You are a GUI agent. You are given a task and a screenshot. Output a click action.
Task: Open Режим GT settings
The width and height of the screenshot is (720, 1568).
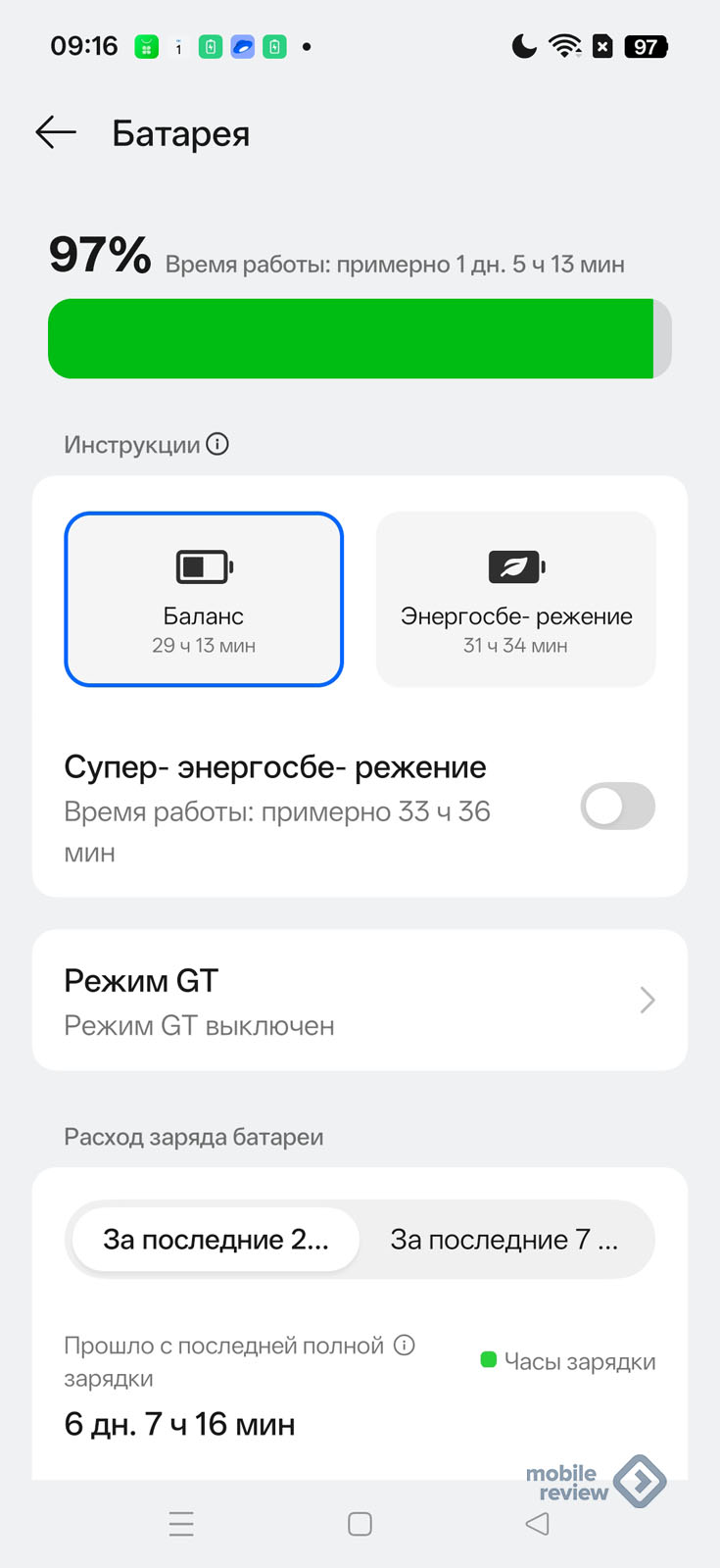[x=360, y=1000]
